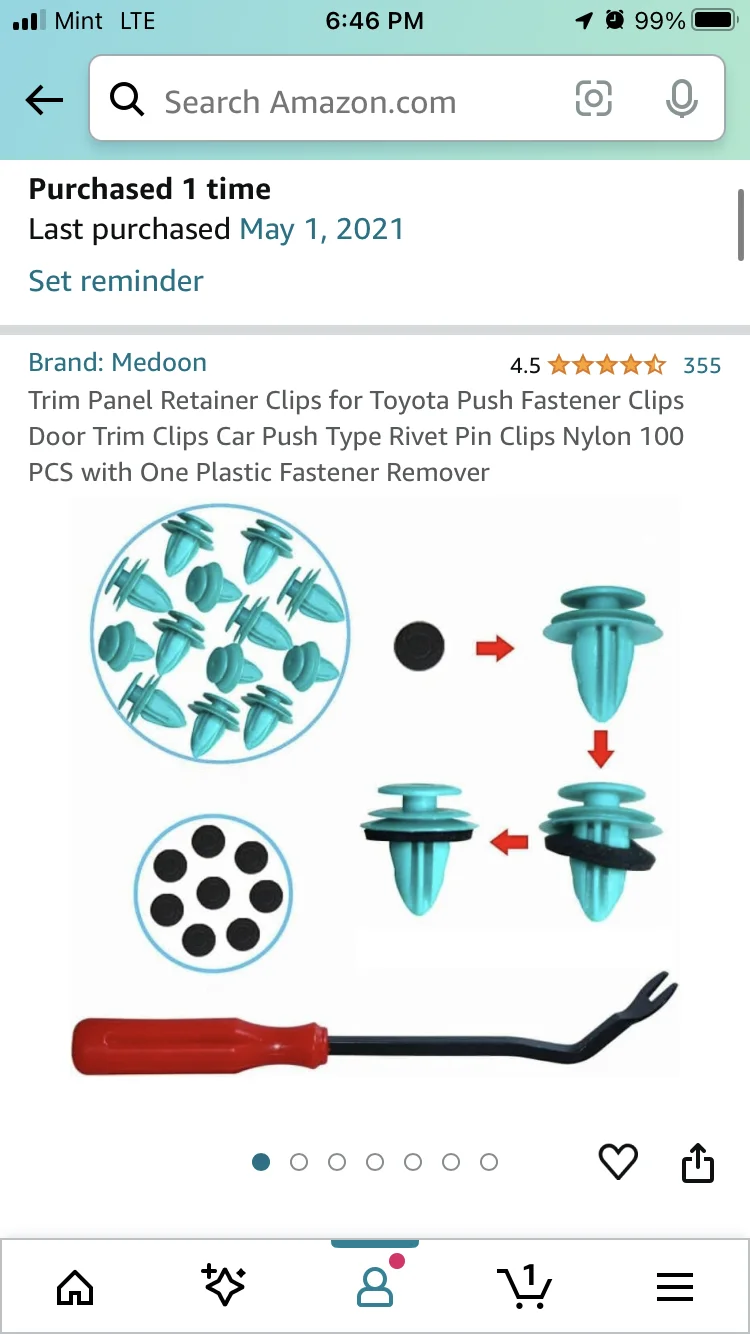Open the shopping cart tab

click(525, 1285)
